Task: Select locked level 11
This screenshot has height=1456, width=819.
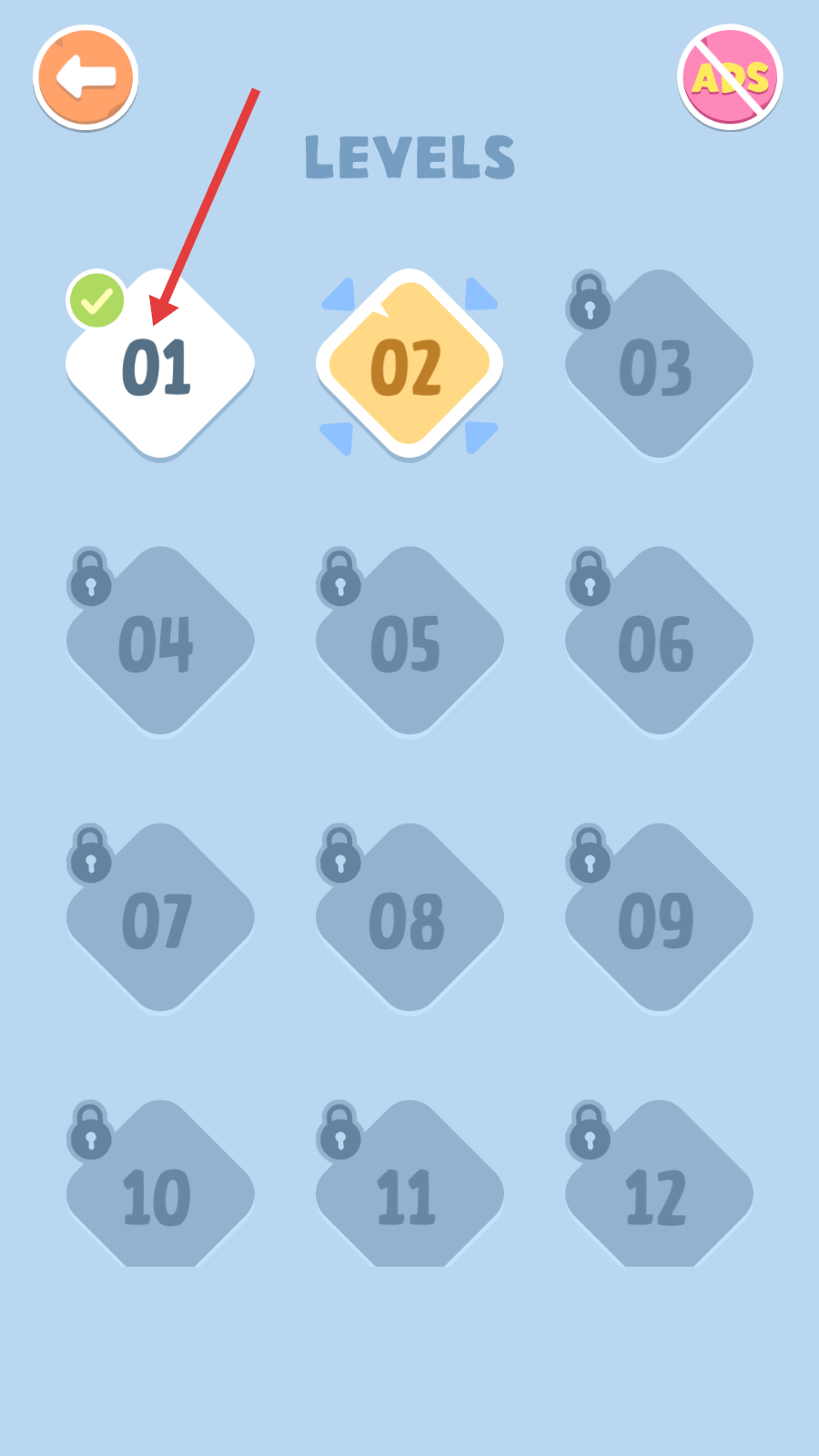Action: point(409,1184)
